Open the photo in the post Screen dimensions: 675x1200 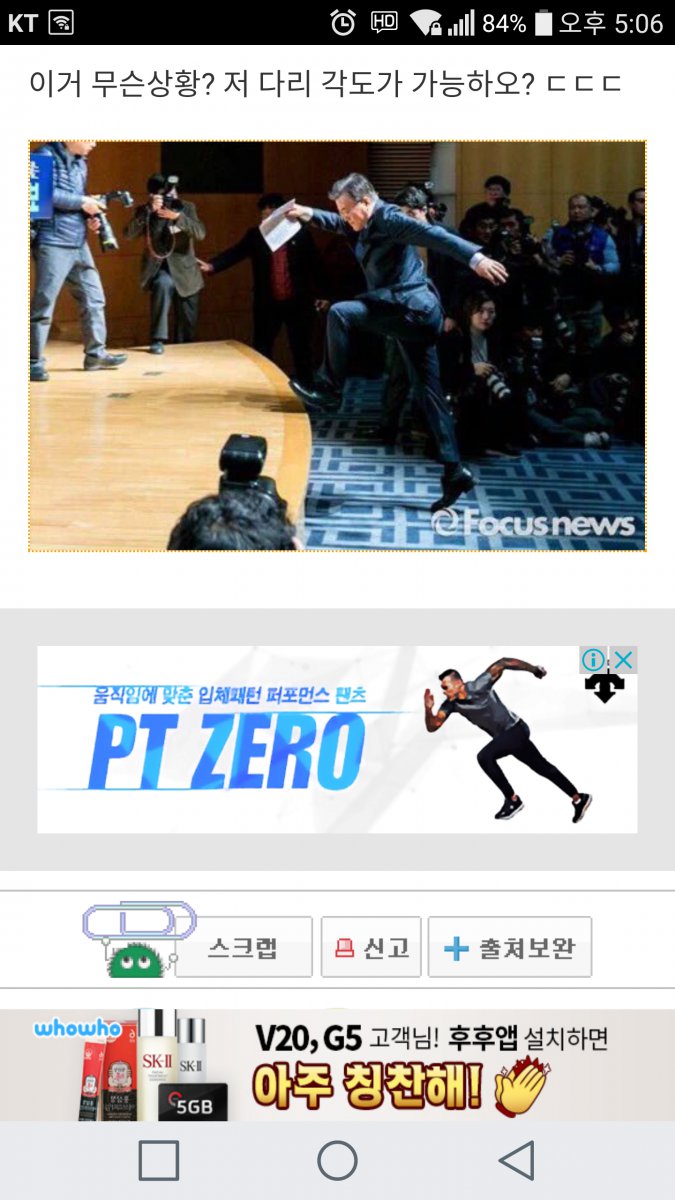coord(337,345)
